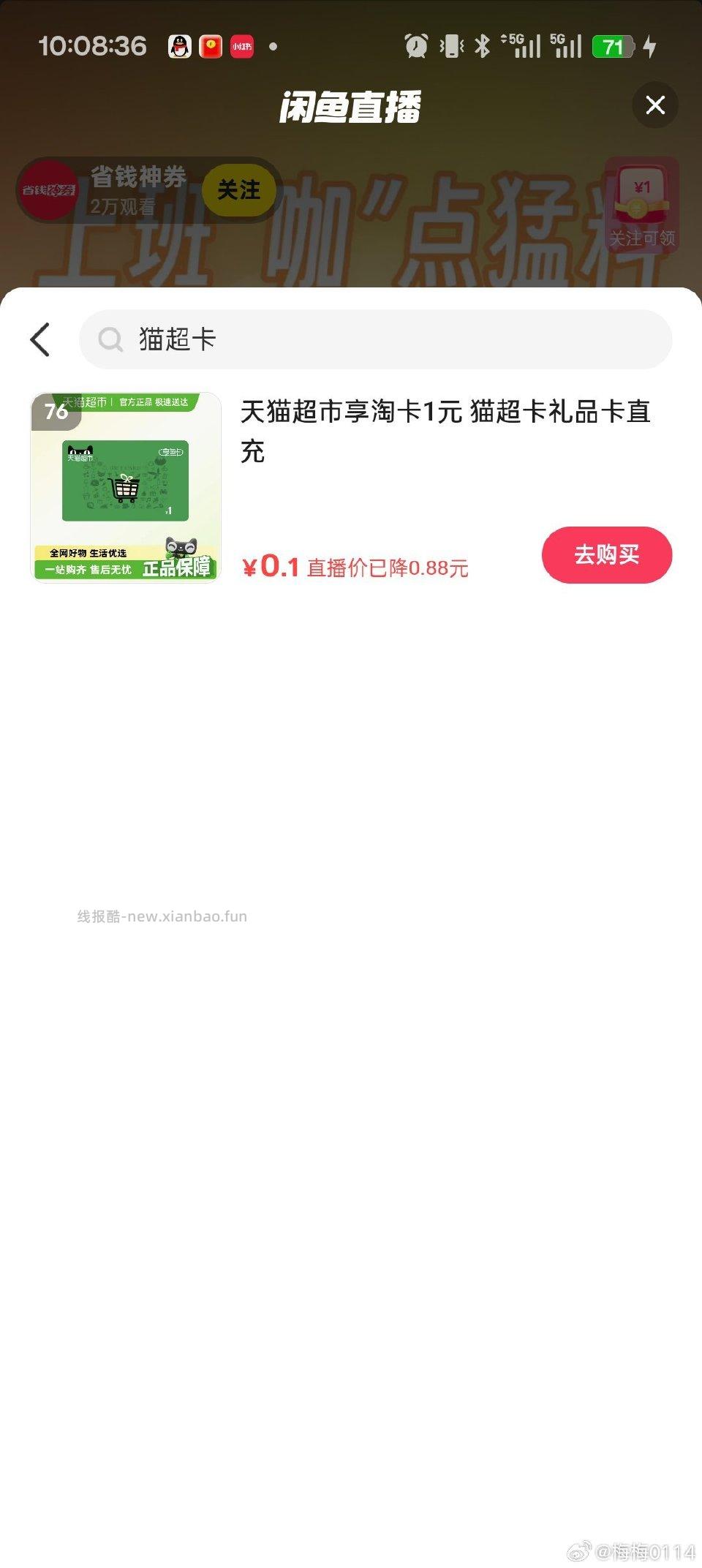This screenshot has height=1568, width=702.
Task: Tap the magnifier icon inside the search field
Action: click(110, 339)
